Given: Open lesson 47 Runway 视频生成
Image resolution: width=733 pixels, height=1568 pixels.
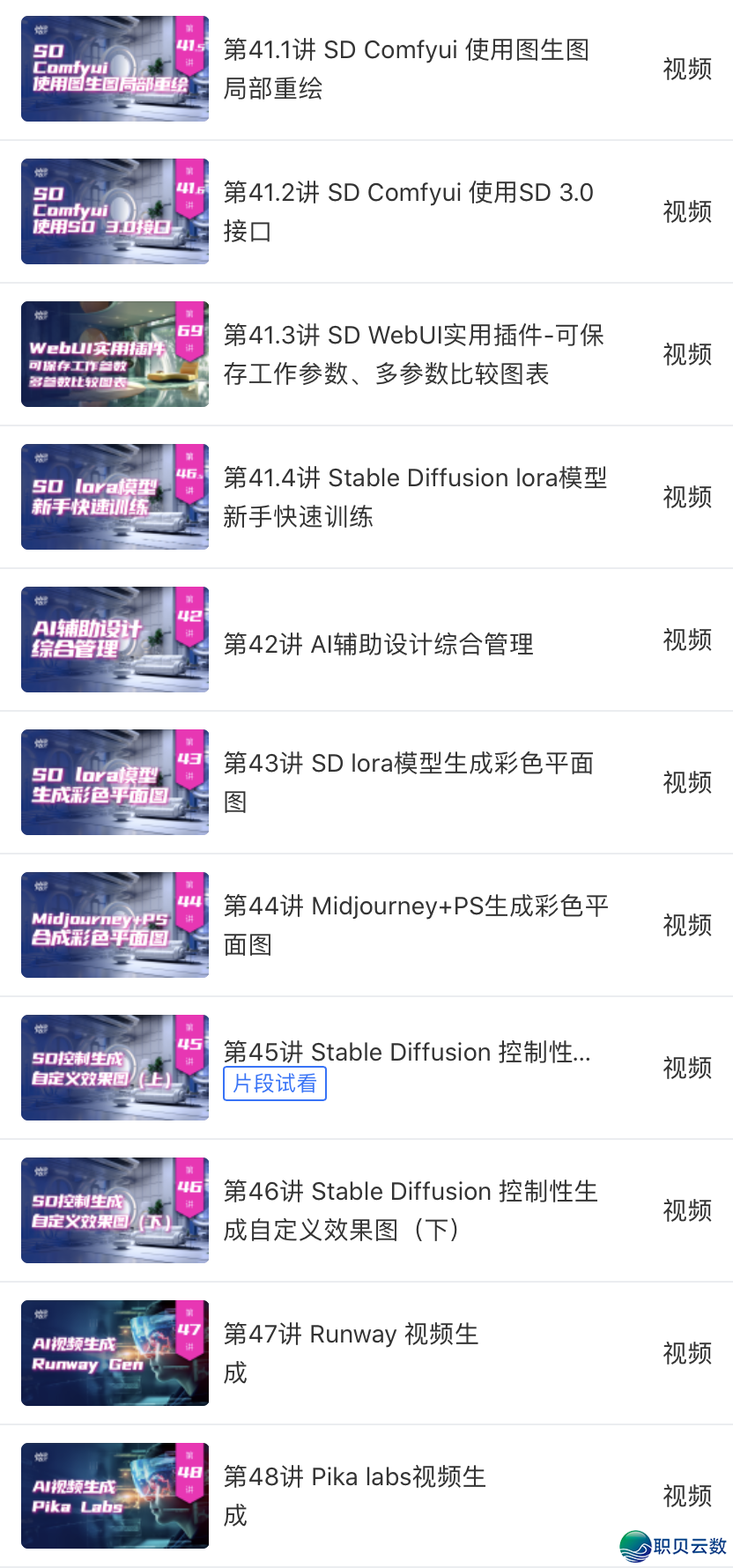Looking at the screenshot, I should point(352,1353).
